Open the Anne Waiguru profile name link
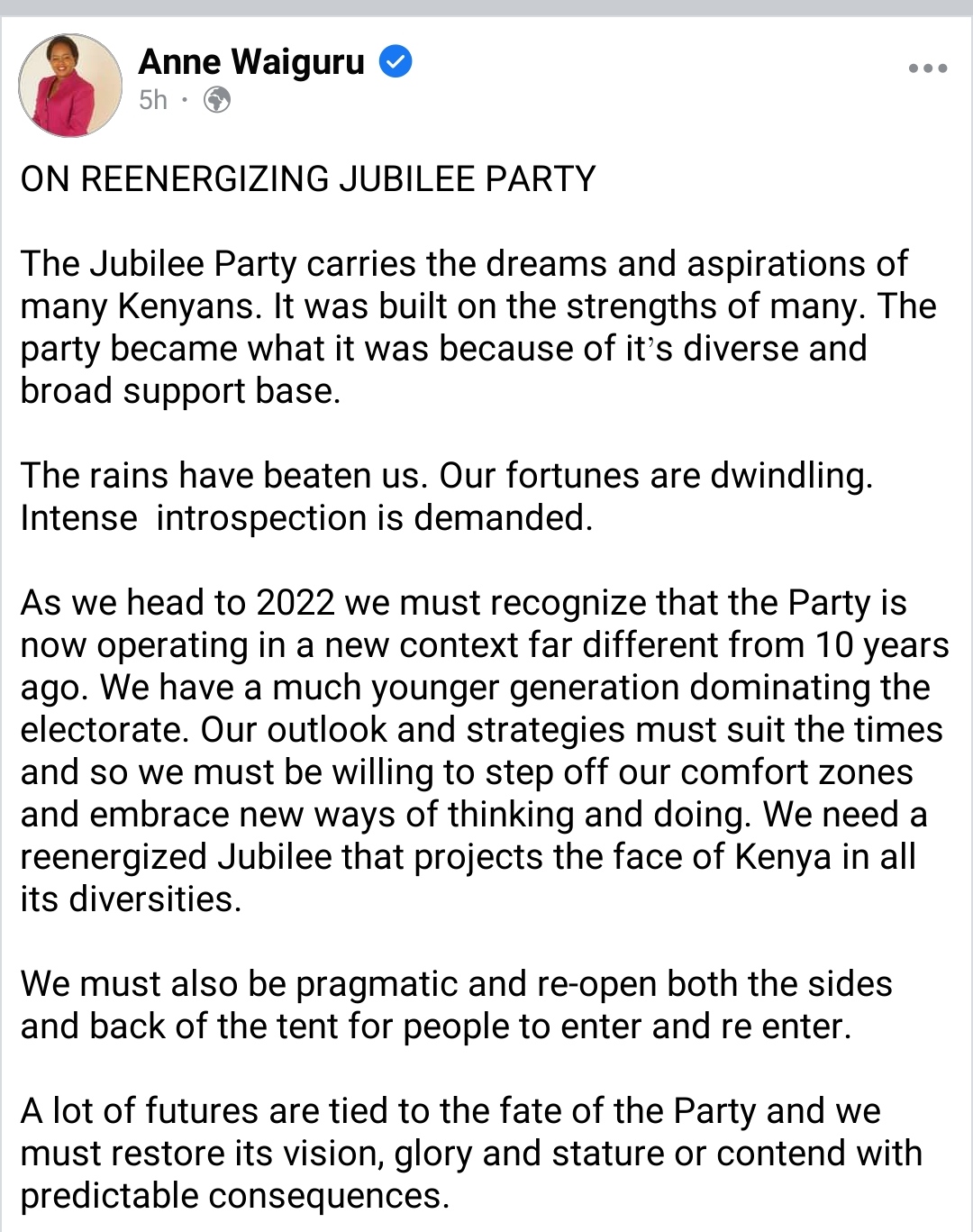This screenshot has width=973, height=1232. pyautogui.click(x=251, y=62)
